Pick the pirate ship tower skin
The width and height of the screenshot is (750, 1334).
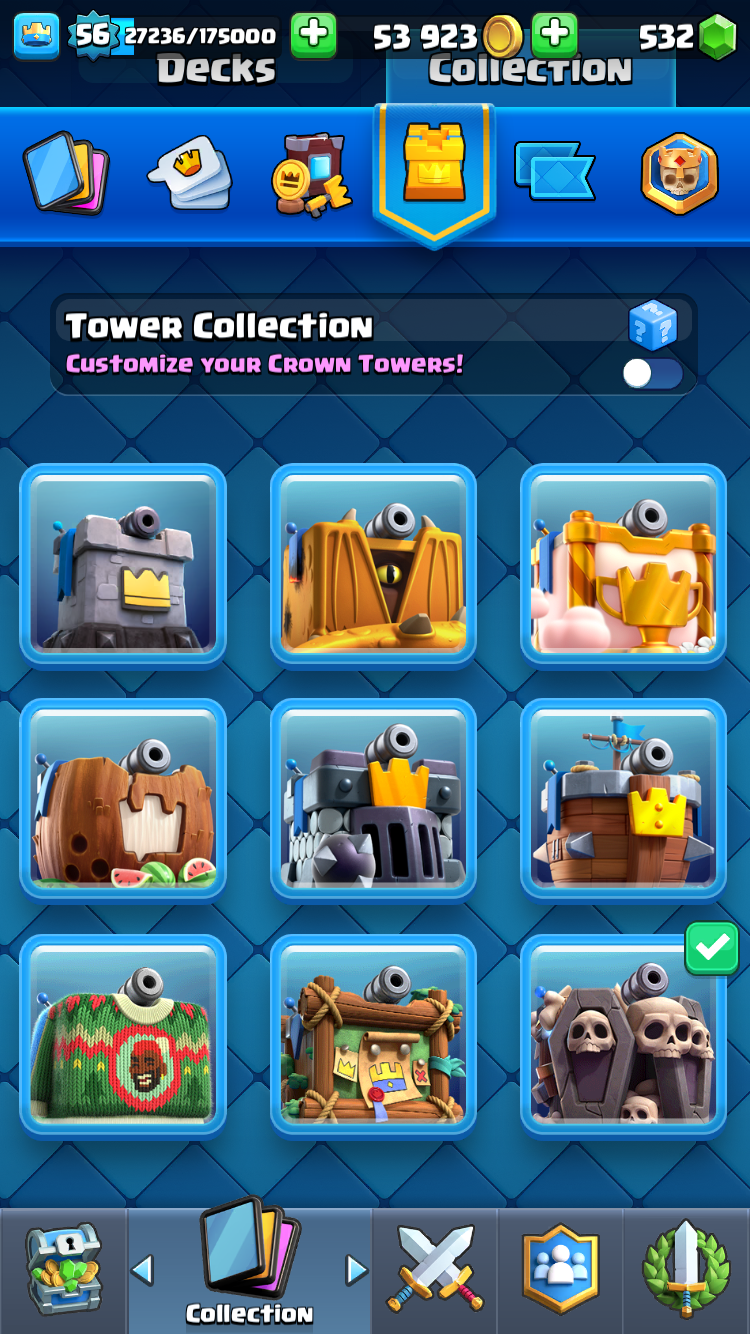(x=623, y=799)
